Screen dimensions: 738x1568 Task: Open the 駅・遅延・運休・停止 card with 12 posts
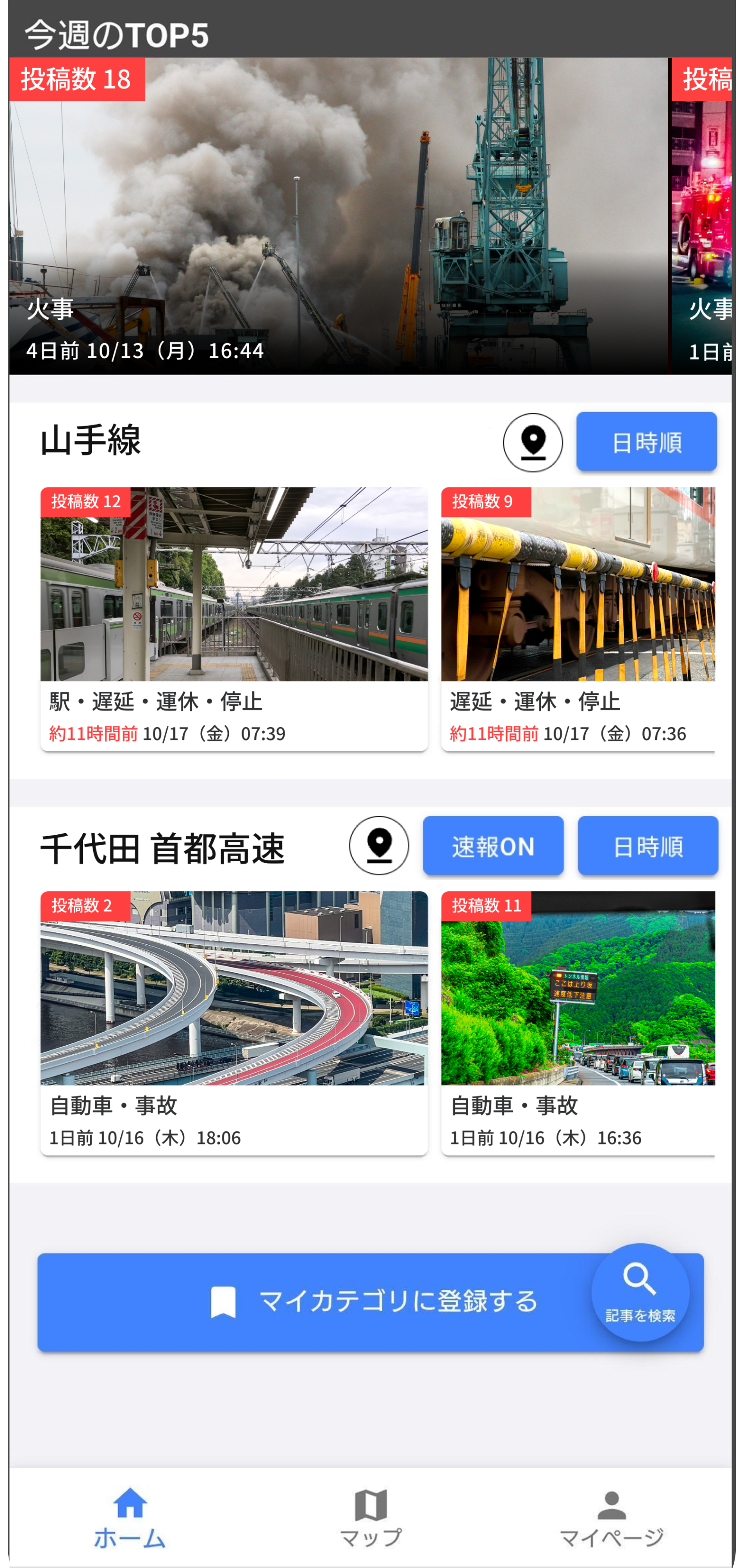(234, 618)
